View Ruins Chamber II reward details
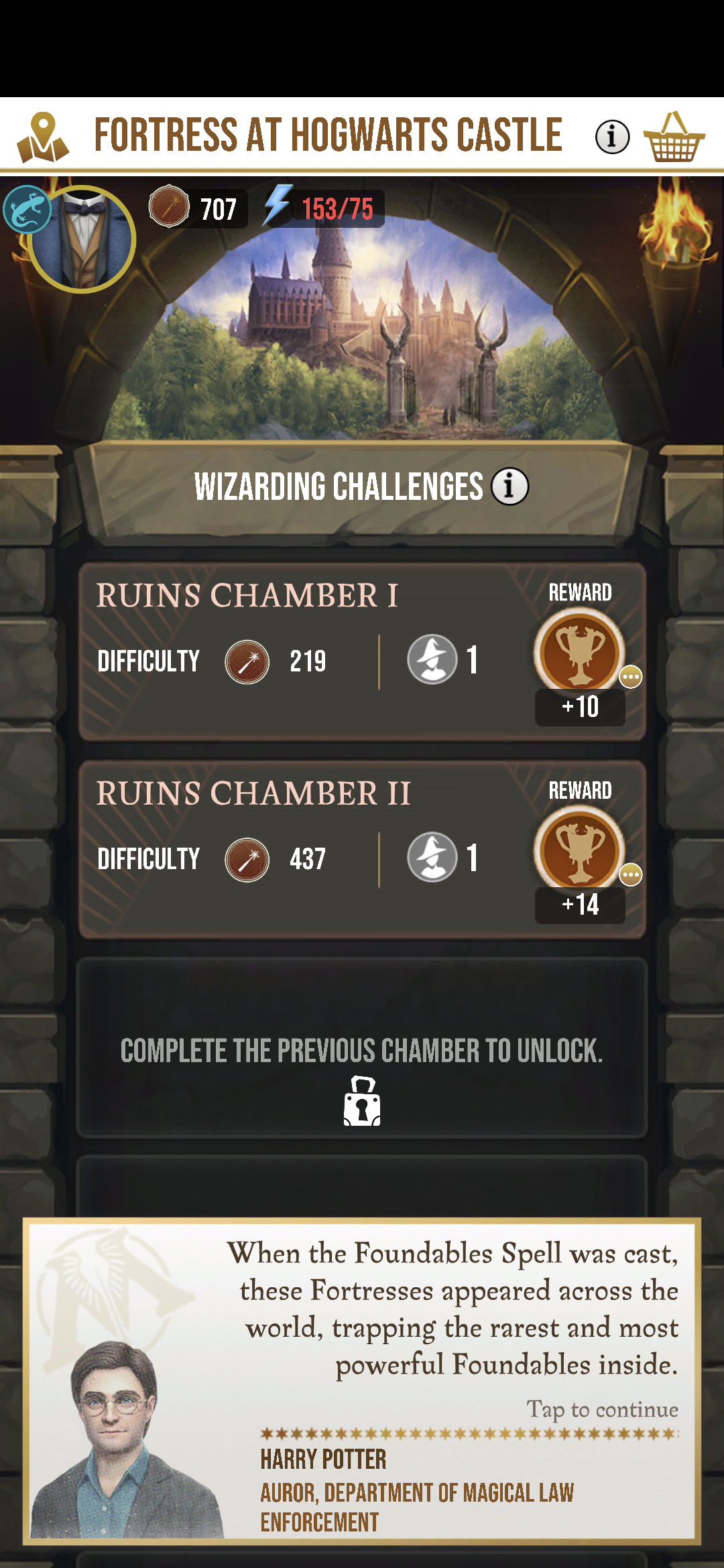This screenshot has width=724, height=1568. [x=631, y=874]
